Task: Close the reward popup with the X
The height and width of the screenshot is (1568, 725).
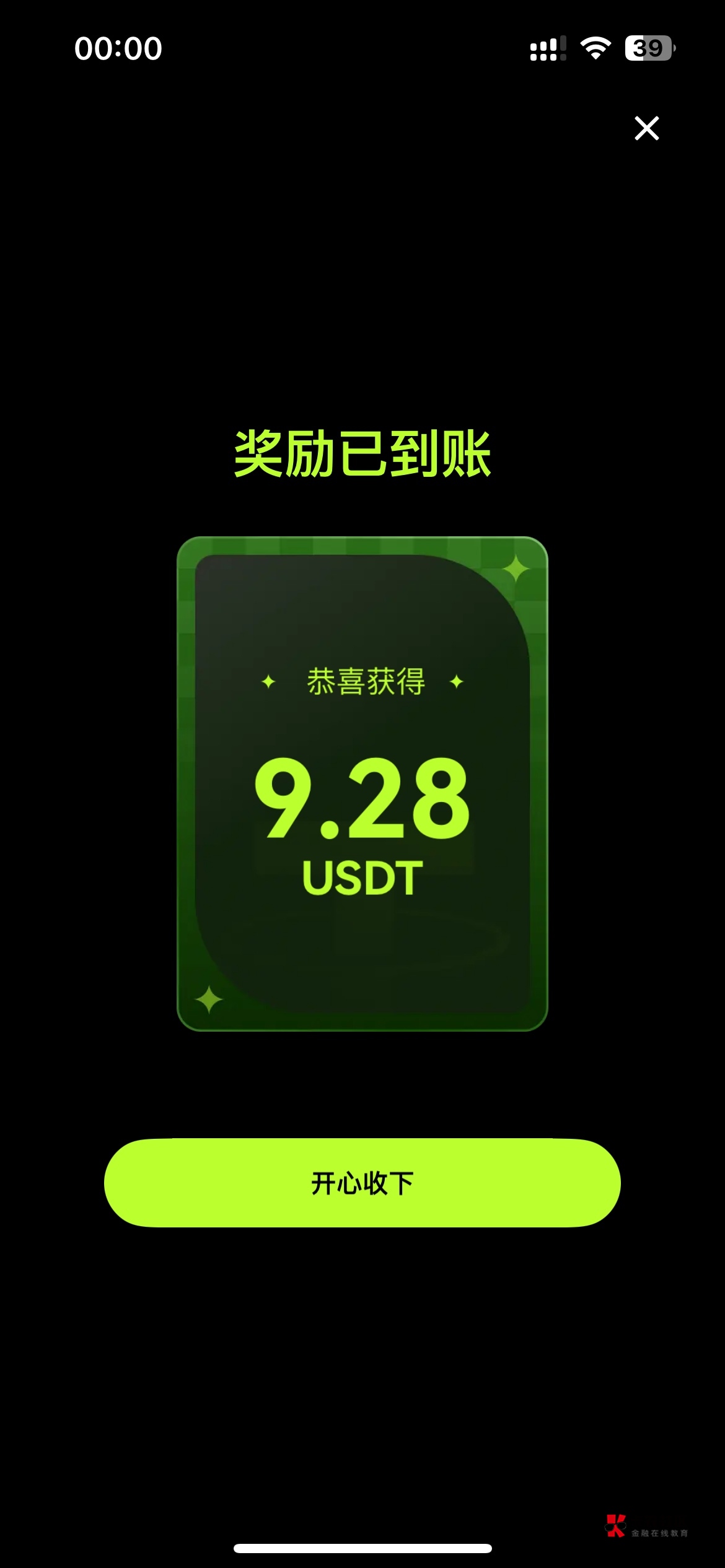Action: (646, 128)
